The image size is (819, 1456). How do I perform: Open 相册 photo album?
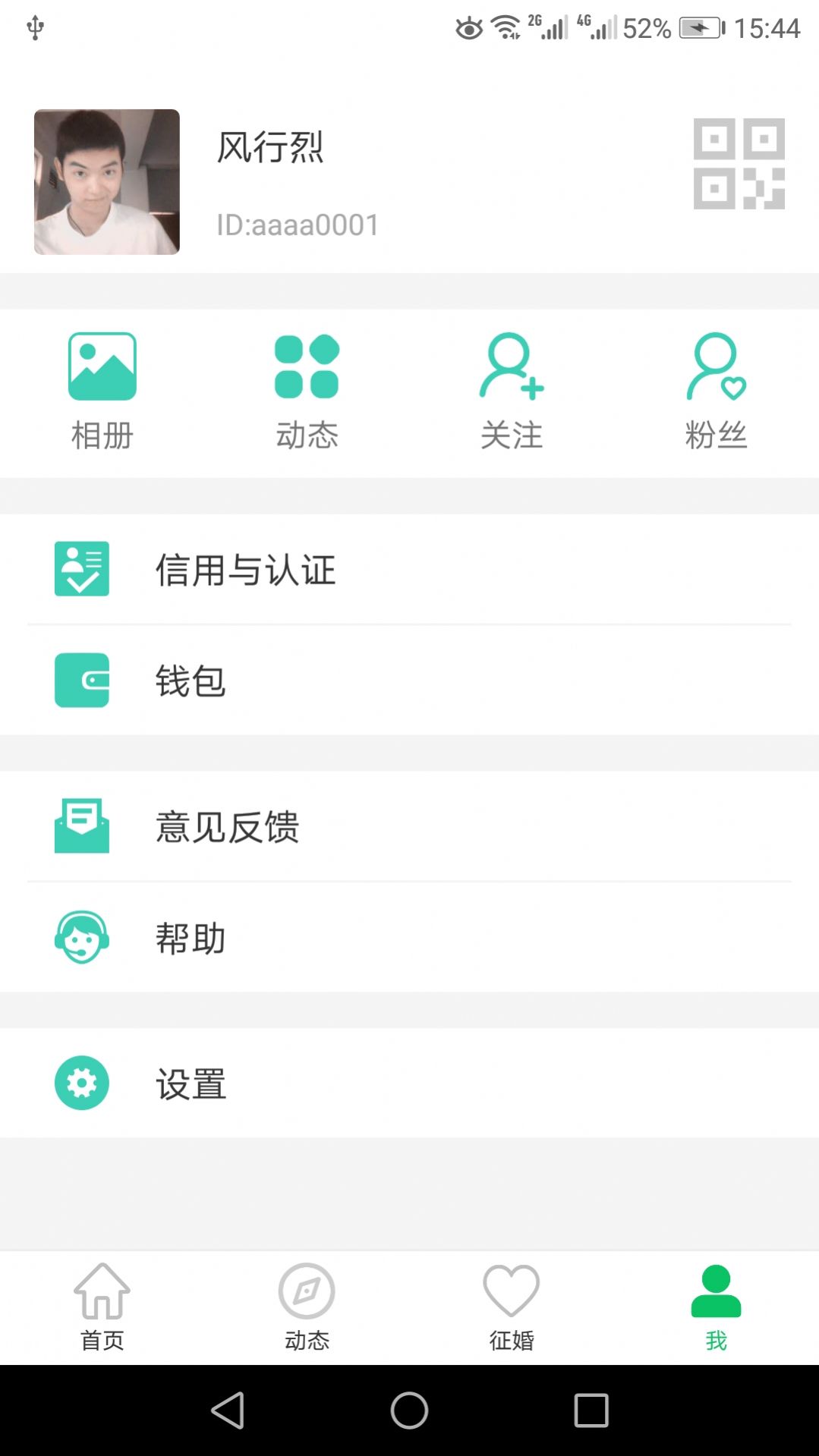click(x=102, y=392)
